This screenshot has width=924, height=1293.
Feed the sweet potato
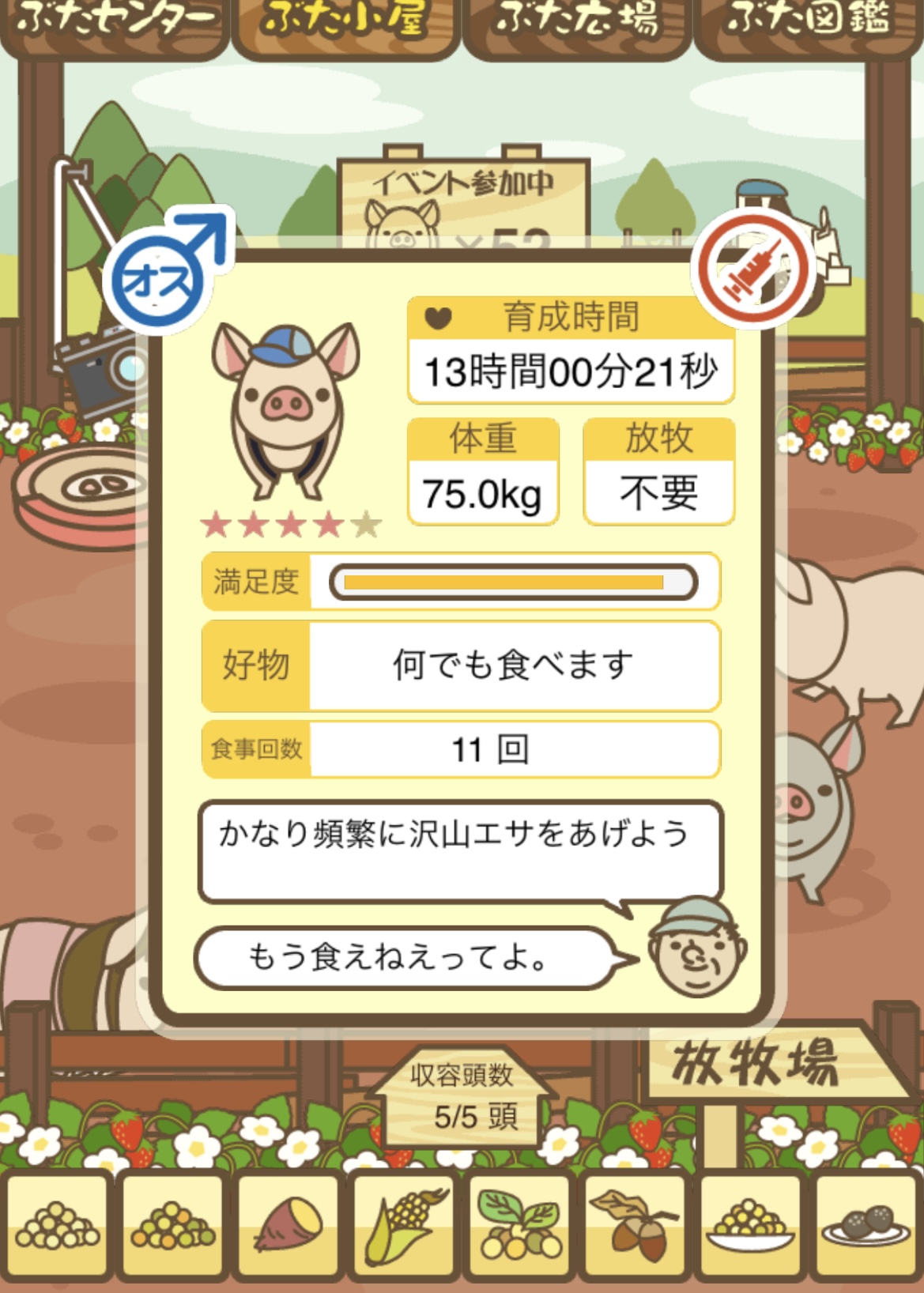[289, 1225]
